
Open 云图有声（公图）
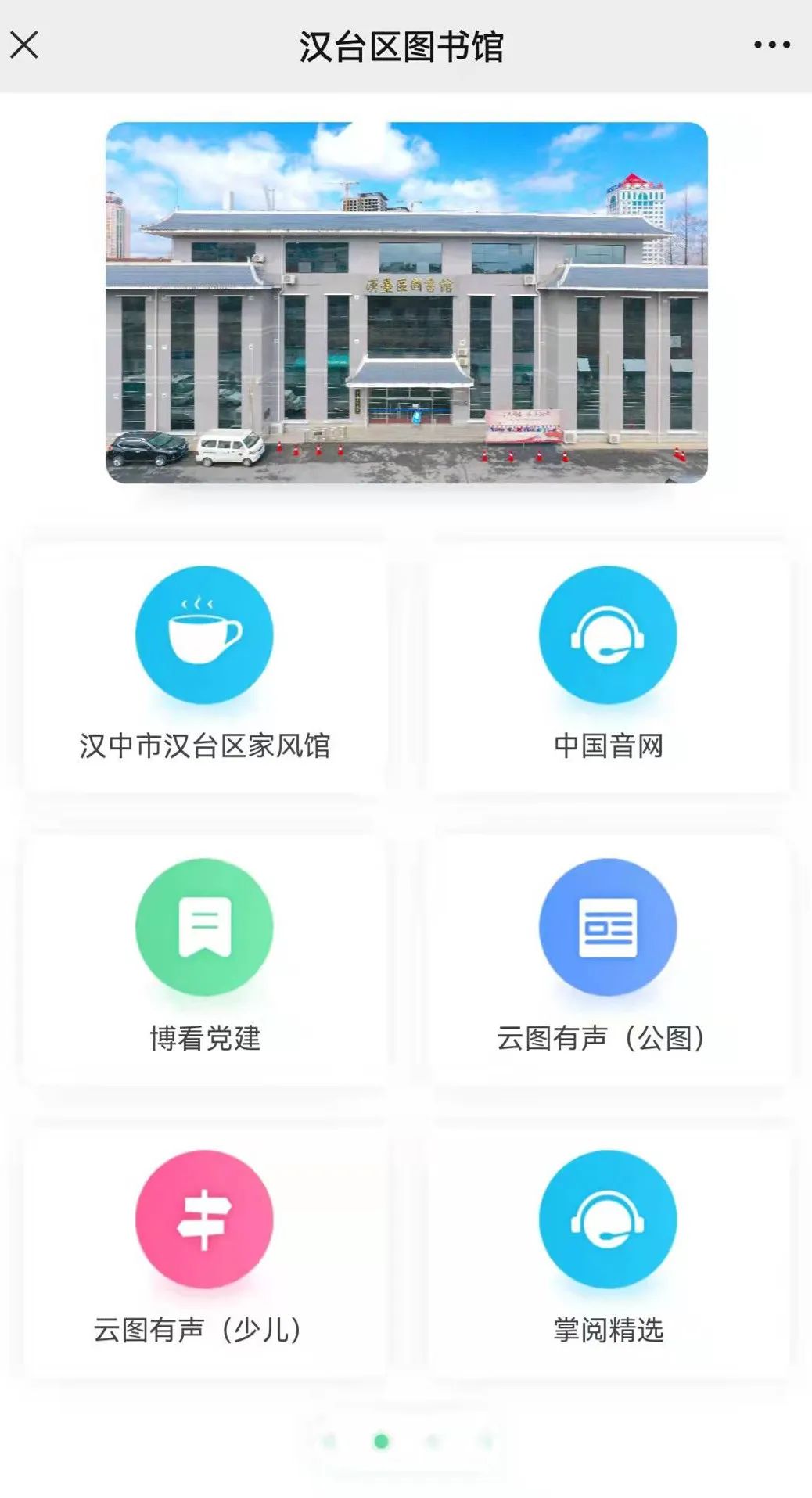click(608, 959)
